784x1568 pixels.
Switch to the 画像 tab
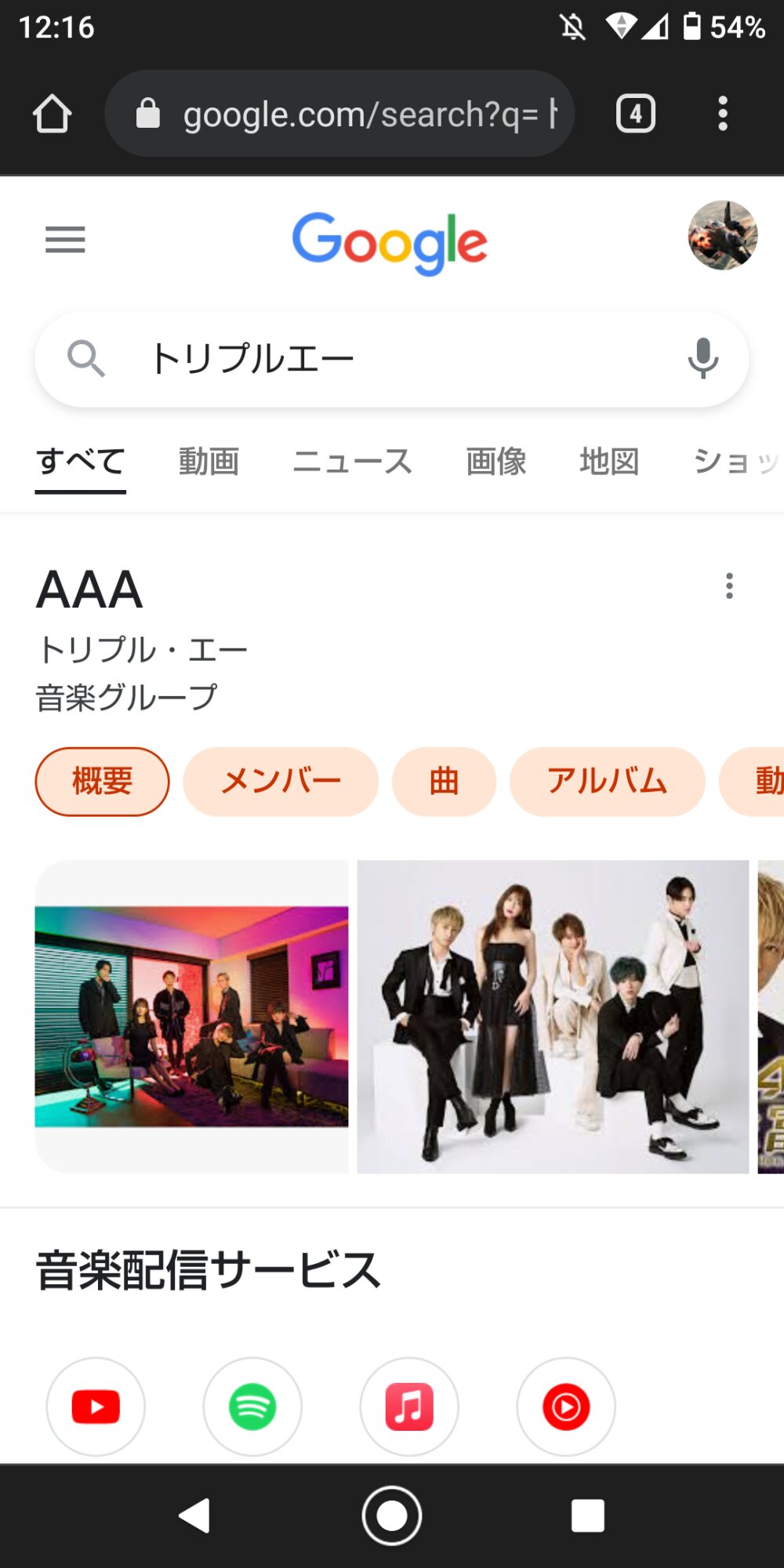(495, 461)
